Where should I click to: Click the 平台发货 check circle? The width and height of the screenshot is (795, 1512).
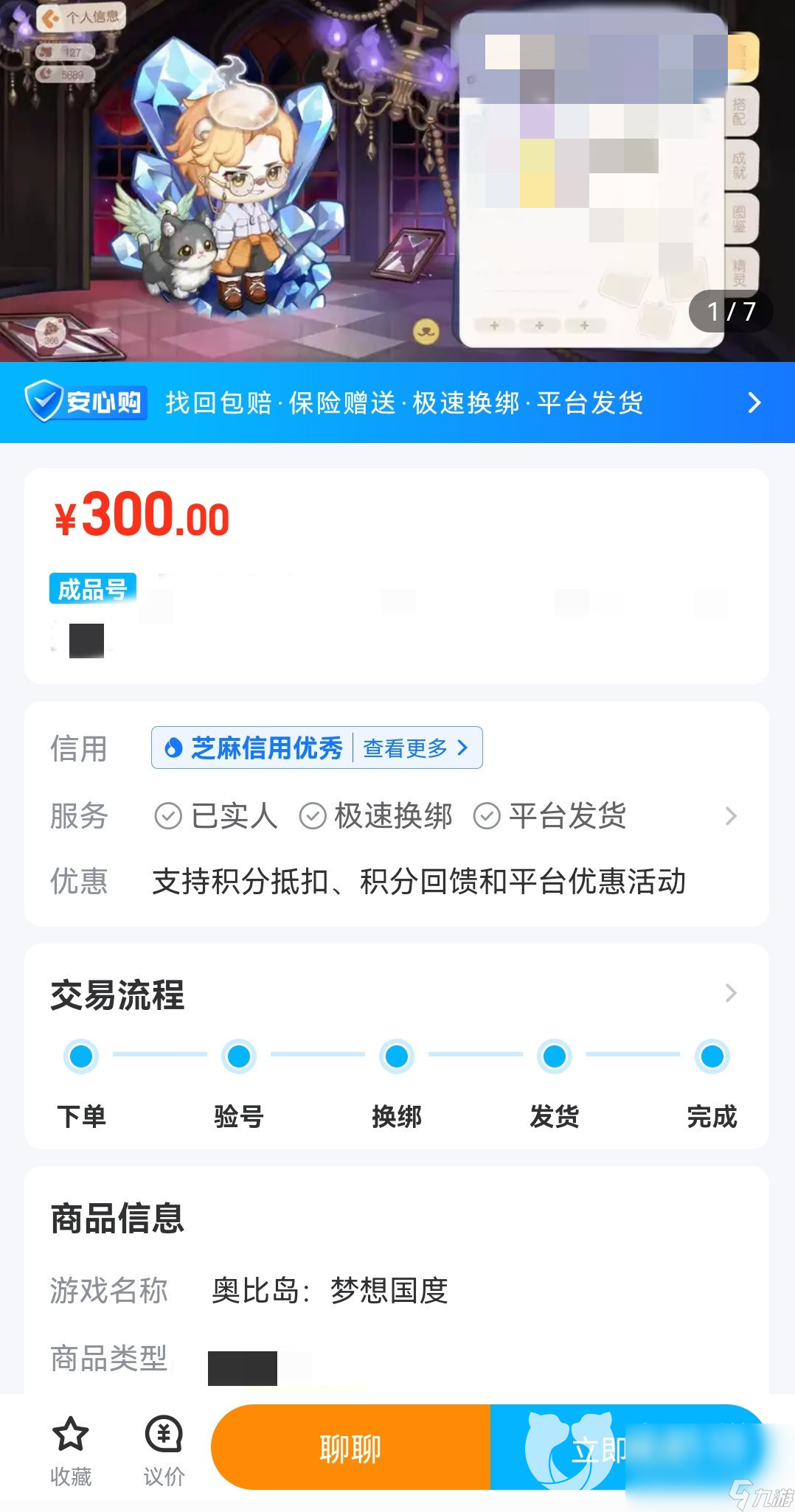(487, 815)
